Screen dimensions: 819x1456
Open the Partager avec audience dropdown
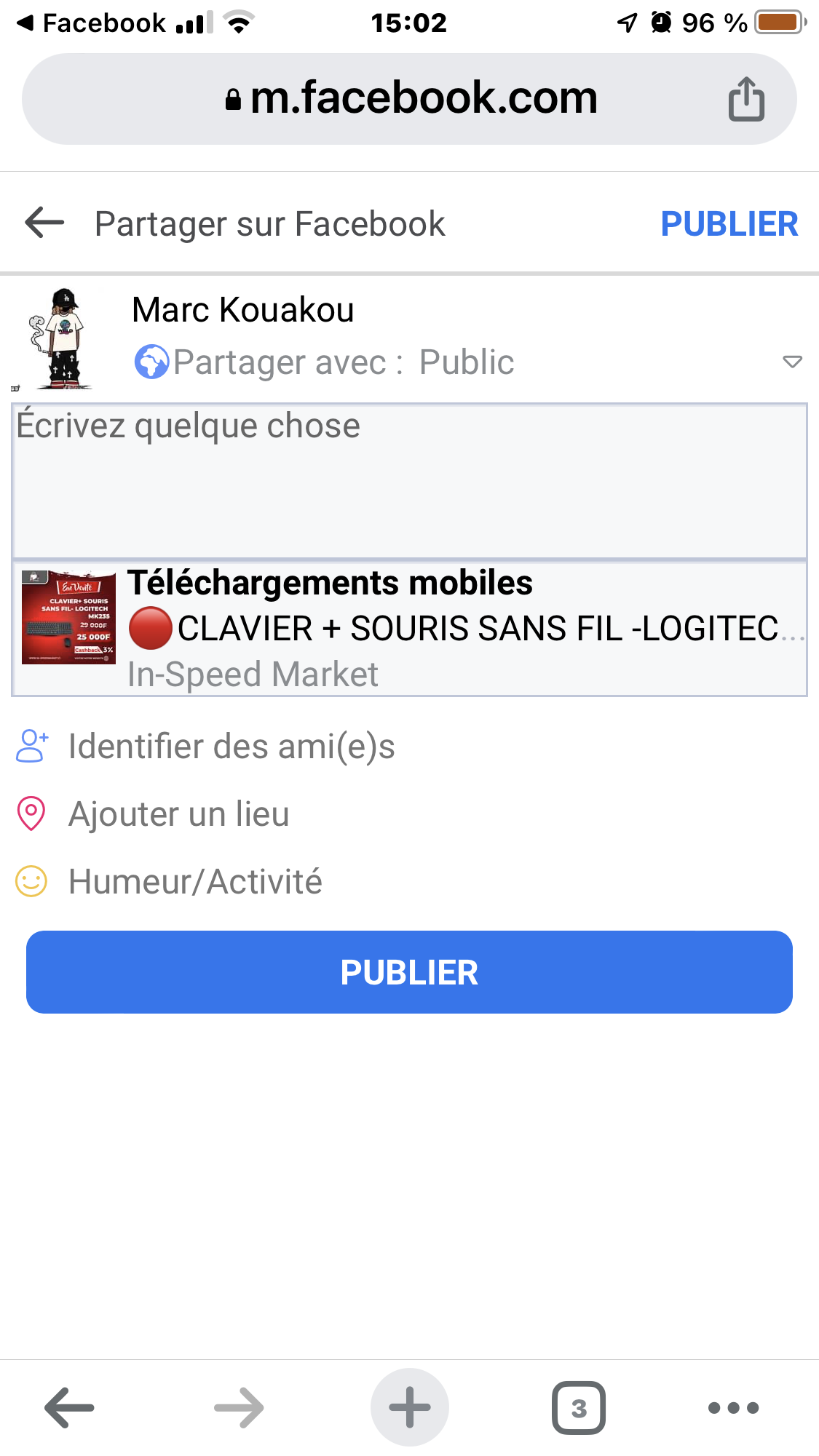tap(791, 362)
